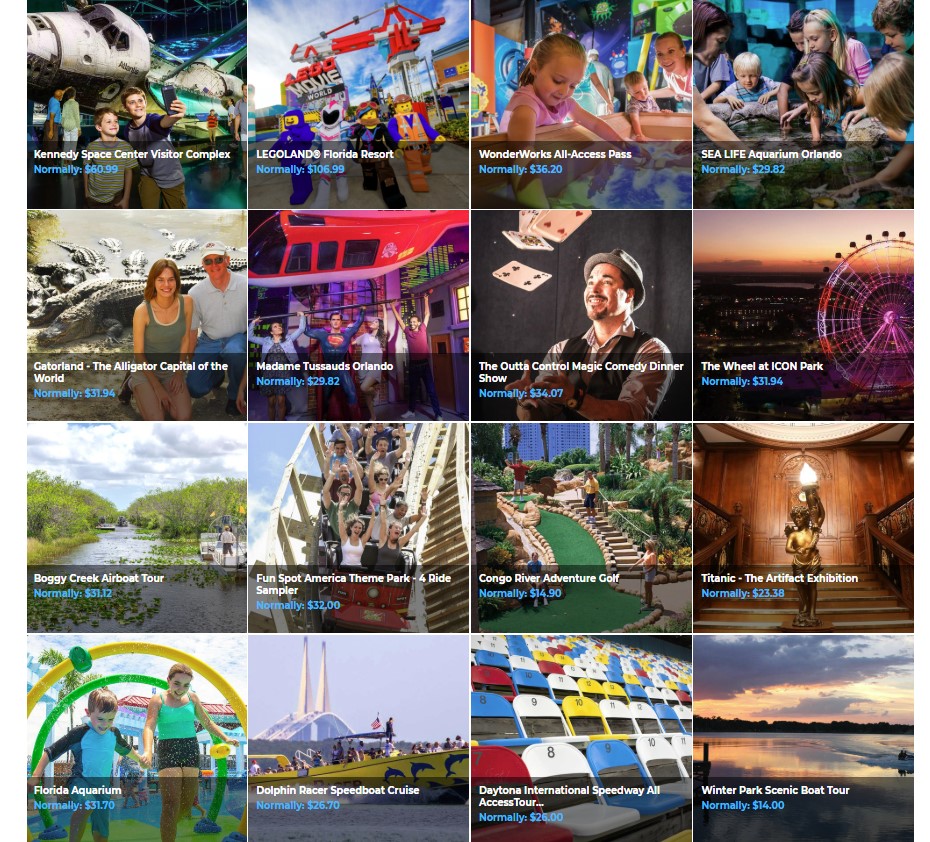Open the Florida Aquarium tile
This screenshot has height=842, width=930.
(137, 738)
